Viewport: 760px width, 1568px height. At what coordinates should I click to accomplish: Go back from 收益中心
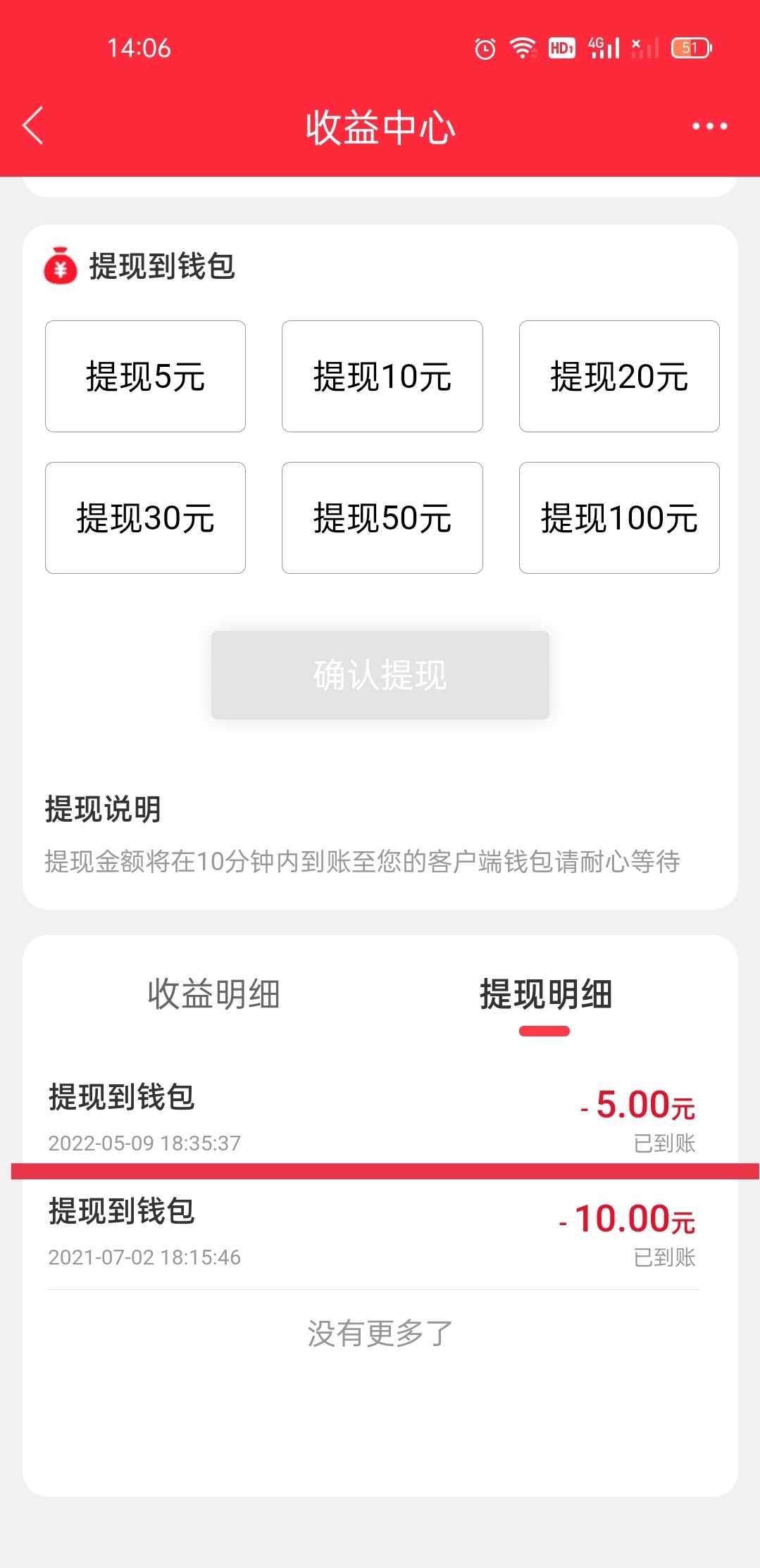point(33,126)
